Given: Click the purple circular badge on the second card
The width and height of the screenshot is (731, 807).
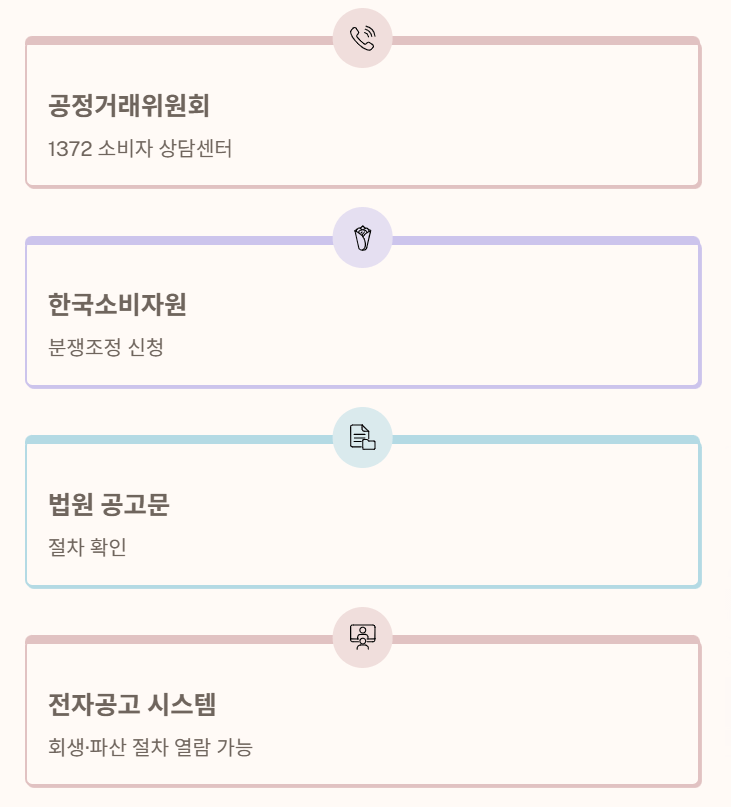Looking at the screenshot, I should click(363, 238).
